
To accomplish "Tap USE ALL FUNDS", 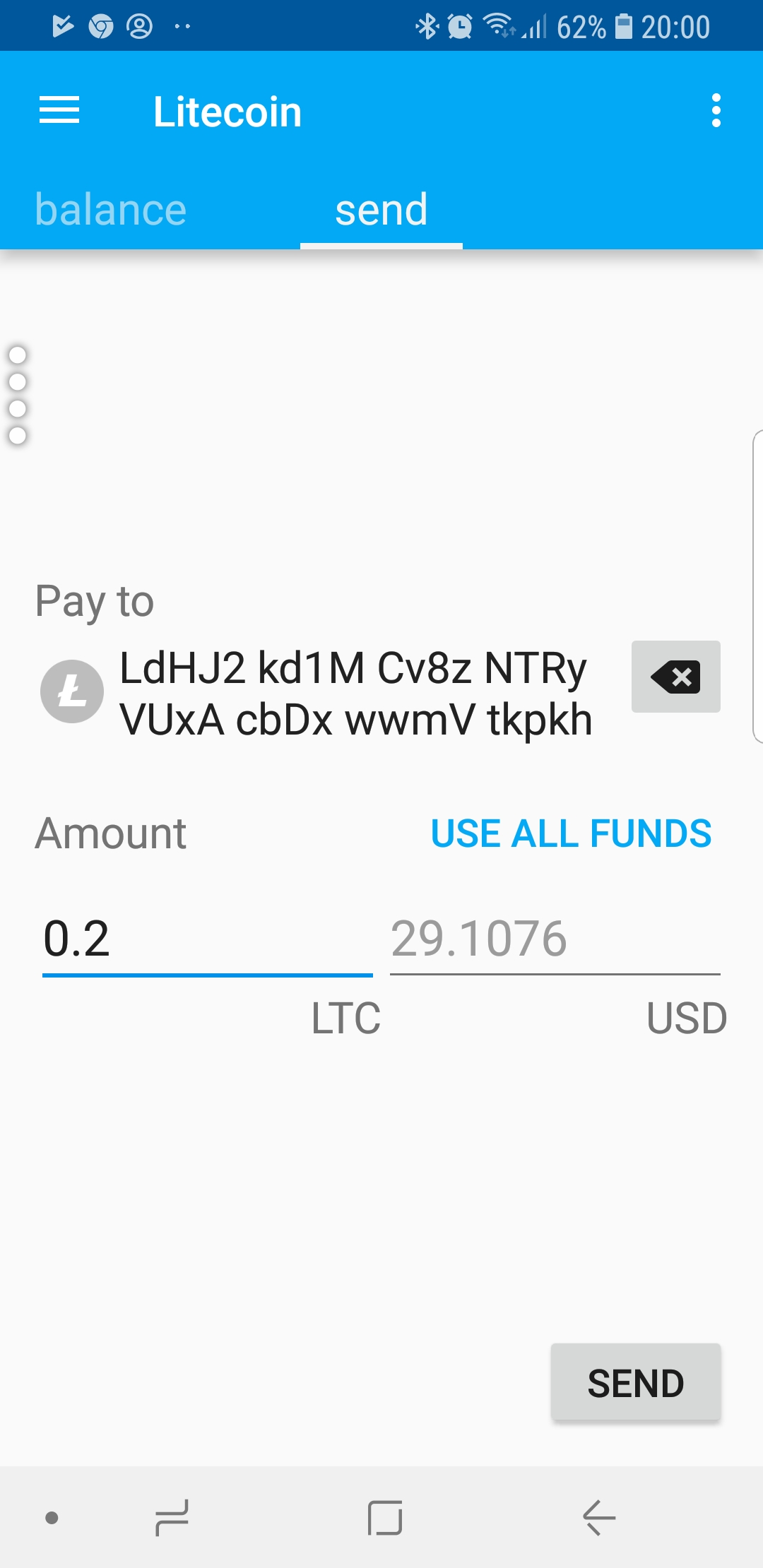I will 571,833.
